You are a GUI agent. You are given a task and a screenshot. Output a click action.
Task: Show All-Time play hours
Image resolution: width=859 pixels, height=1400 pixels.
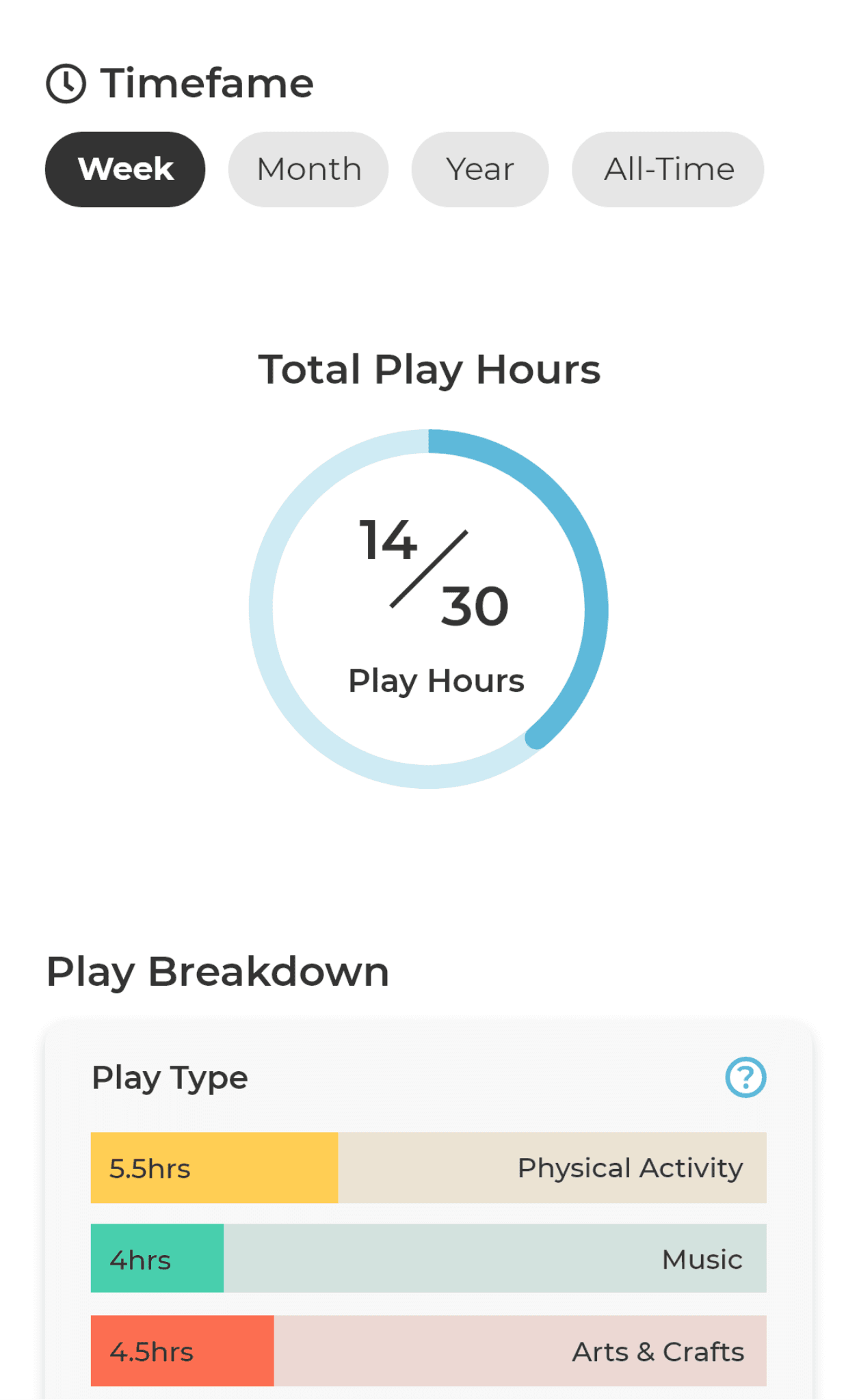pos(668,170)
